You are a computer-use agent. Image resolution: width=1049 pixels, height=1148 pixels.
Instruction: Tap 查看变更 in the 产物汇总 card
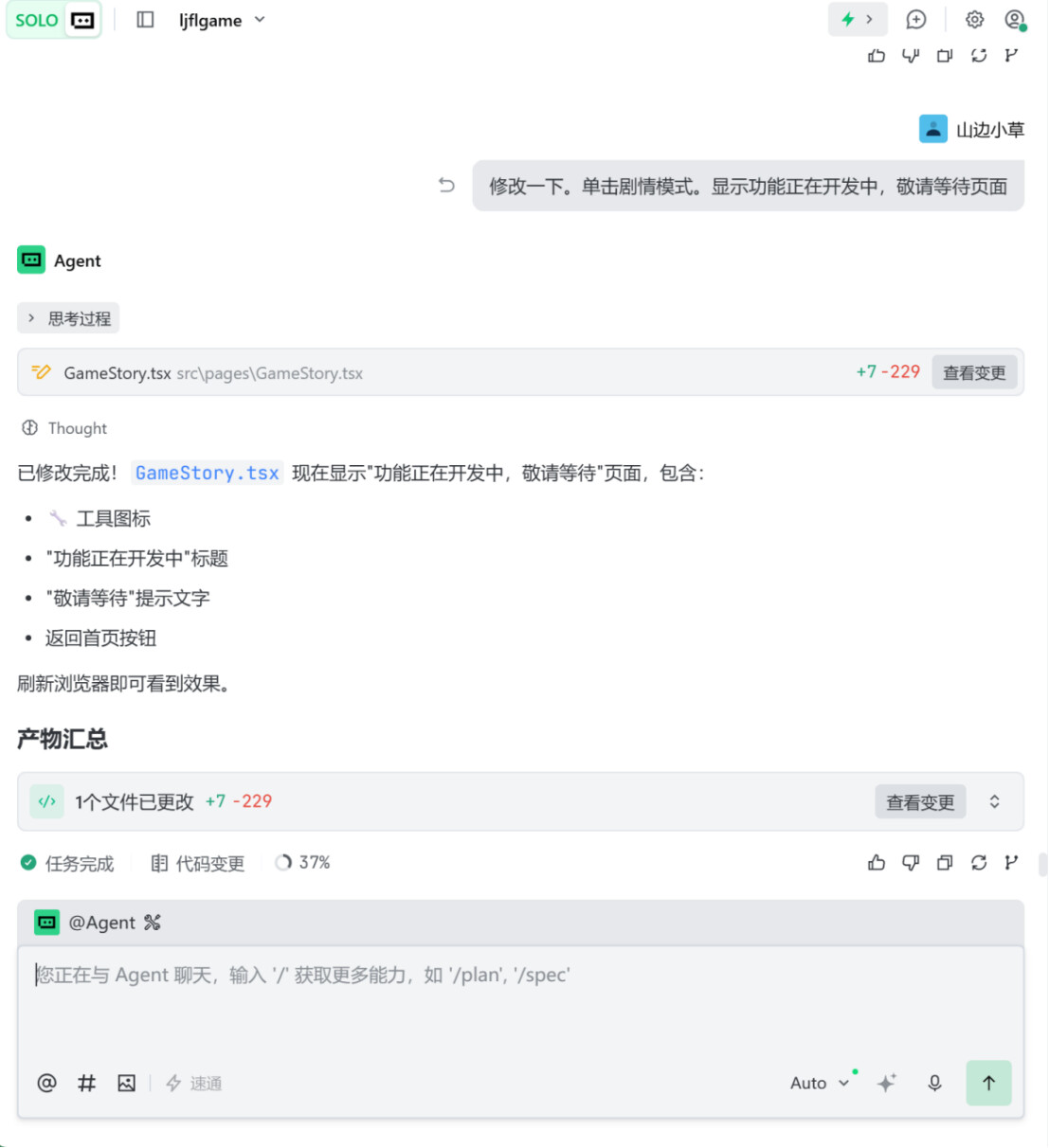(x=920, y=801)
